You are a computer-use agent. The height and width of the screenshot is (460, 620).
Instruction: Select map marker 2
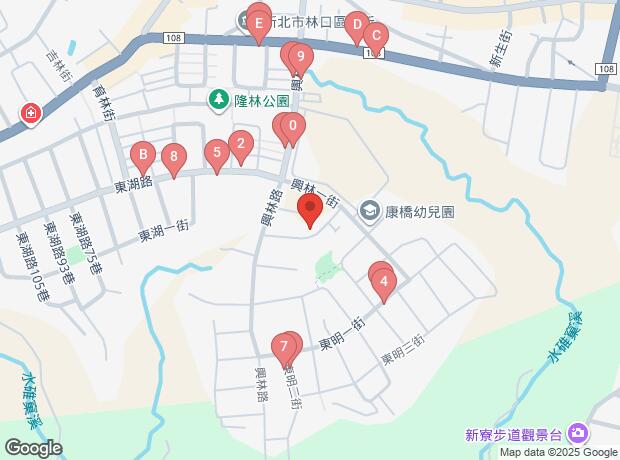coord(239,146)
